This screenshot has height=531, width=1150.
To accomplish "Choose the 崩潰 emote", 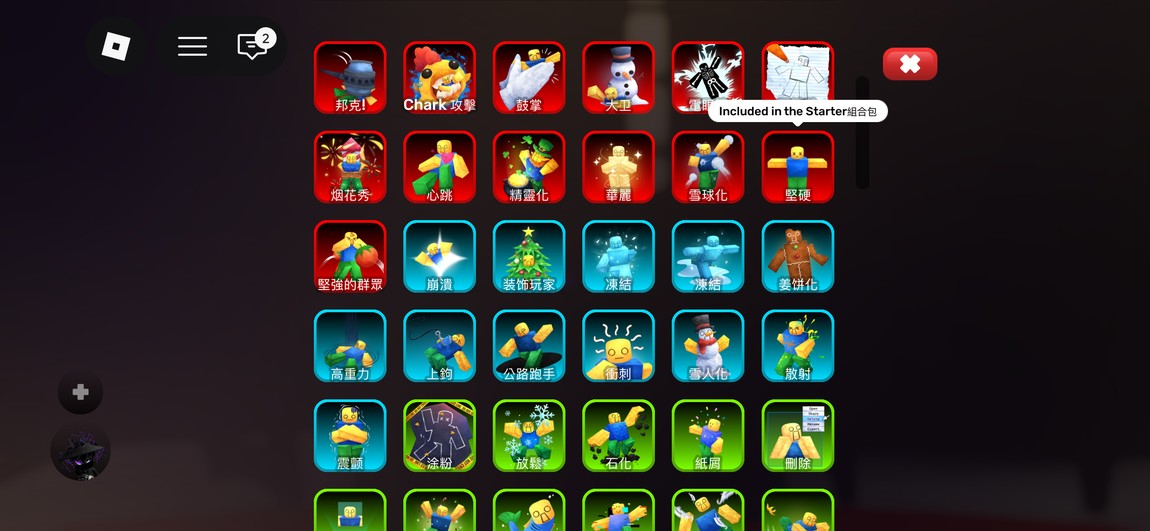I will (439, 256).
